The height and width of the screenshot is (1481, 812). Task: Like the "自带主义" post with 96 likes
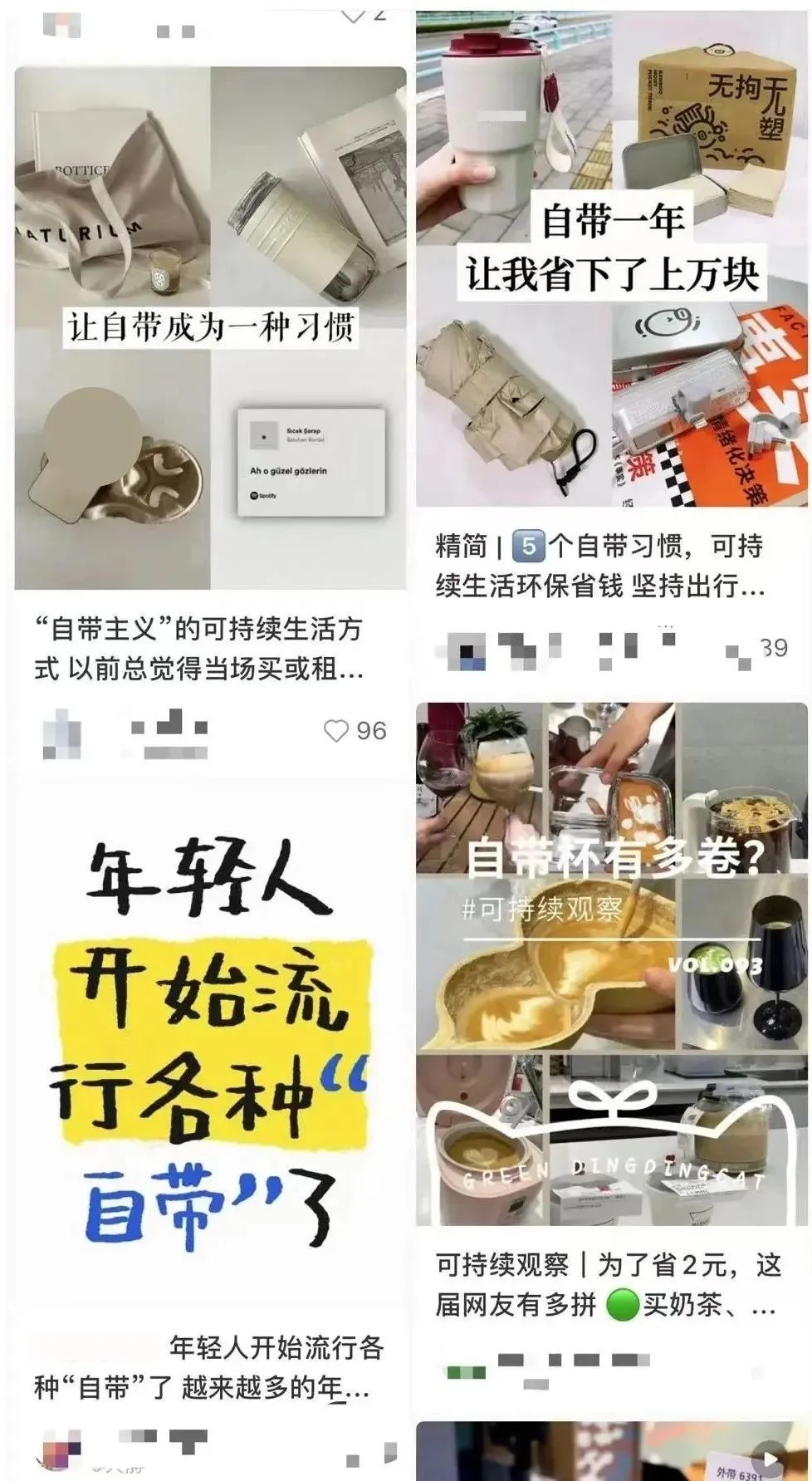[336, 731]
